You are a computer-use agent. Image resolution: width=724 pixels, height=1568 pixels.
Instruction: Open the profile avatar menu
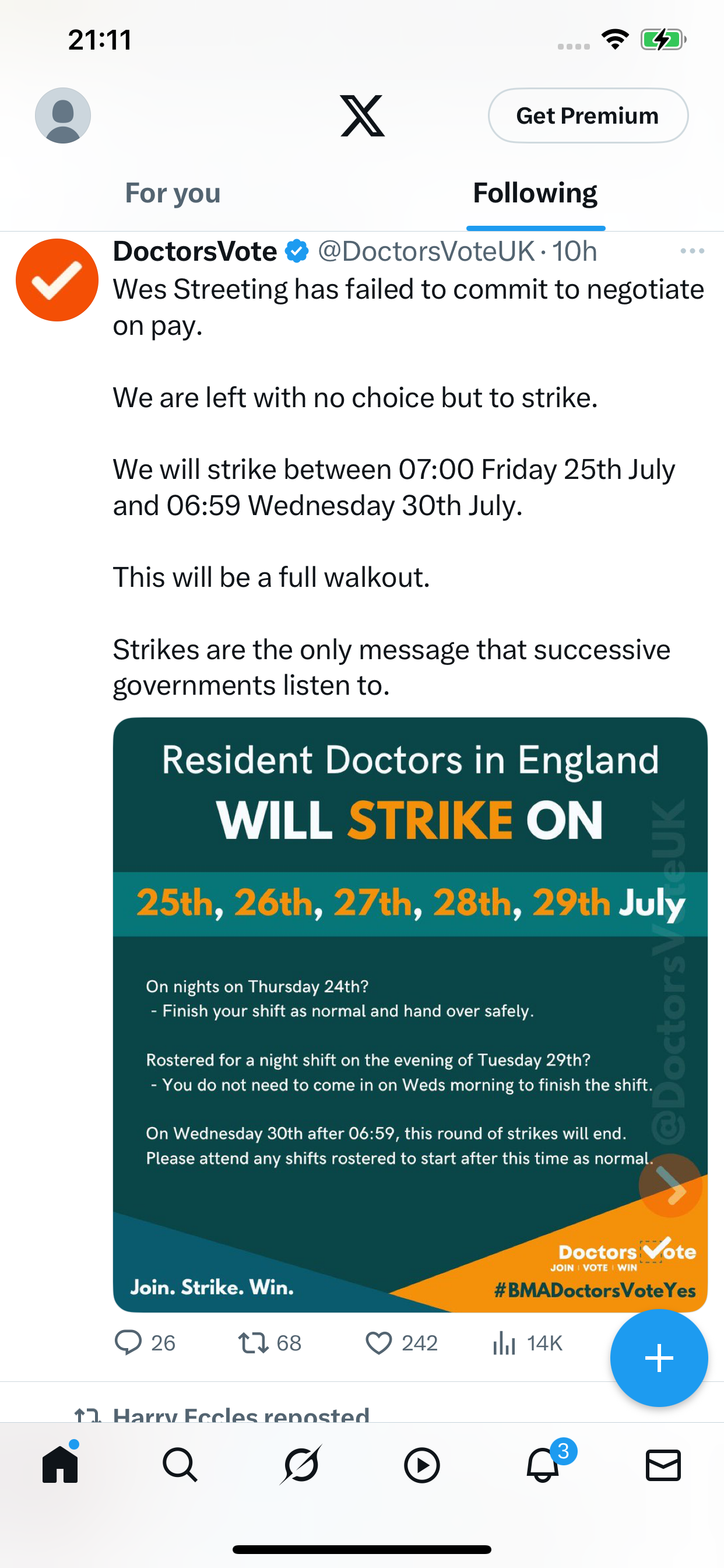point(63,116)
